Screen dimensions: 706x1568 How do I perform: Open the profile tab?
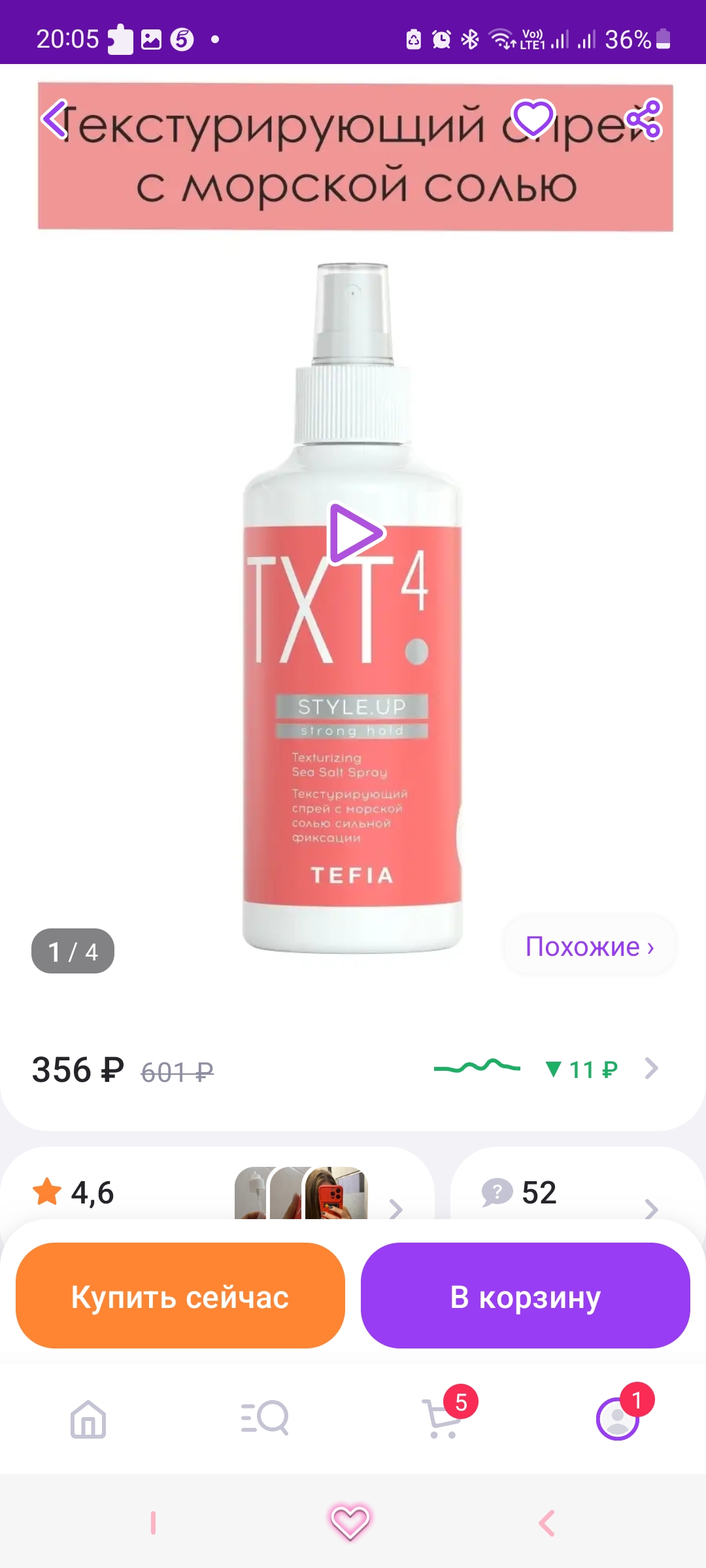pos(618,1419)
